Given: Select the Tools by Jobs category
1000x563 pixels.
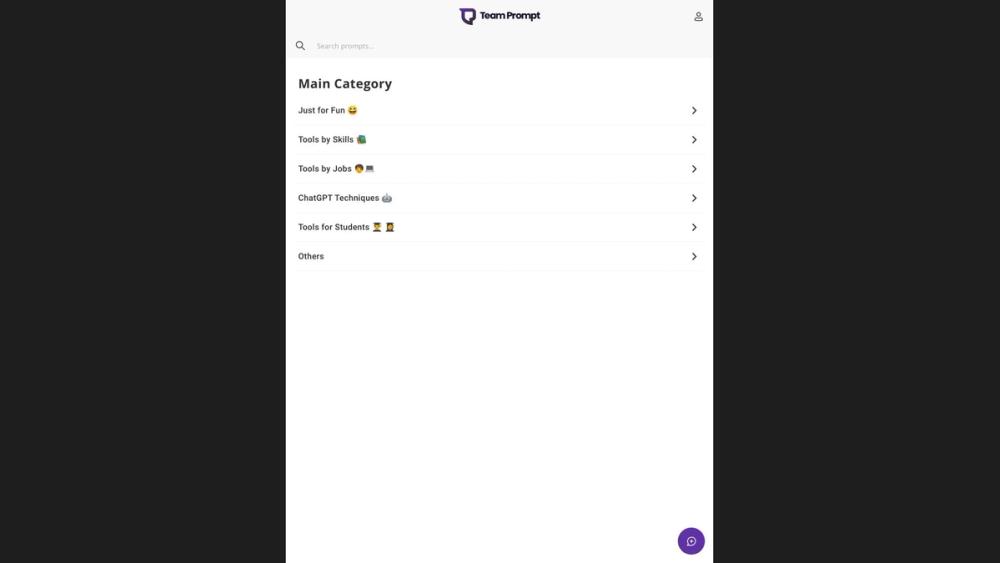Looking at the screenshot, I should pos(498,169).
